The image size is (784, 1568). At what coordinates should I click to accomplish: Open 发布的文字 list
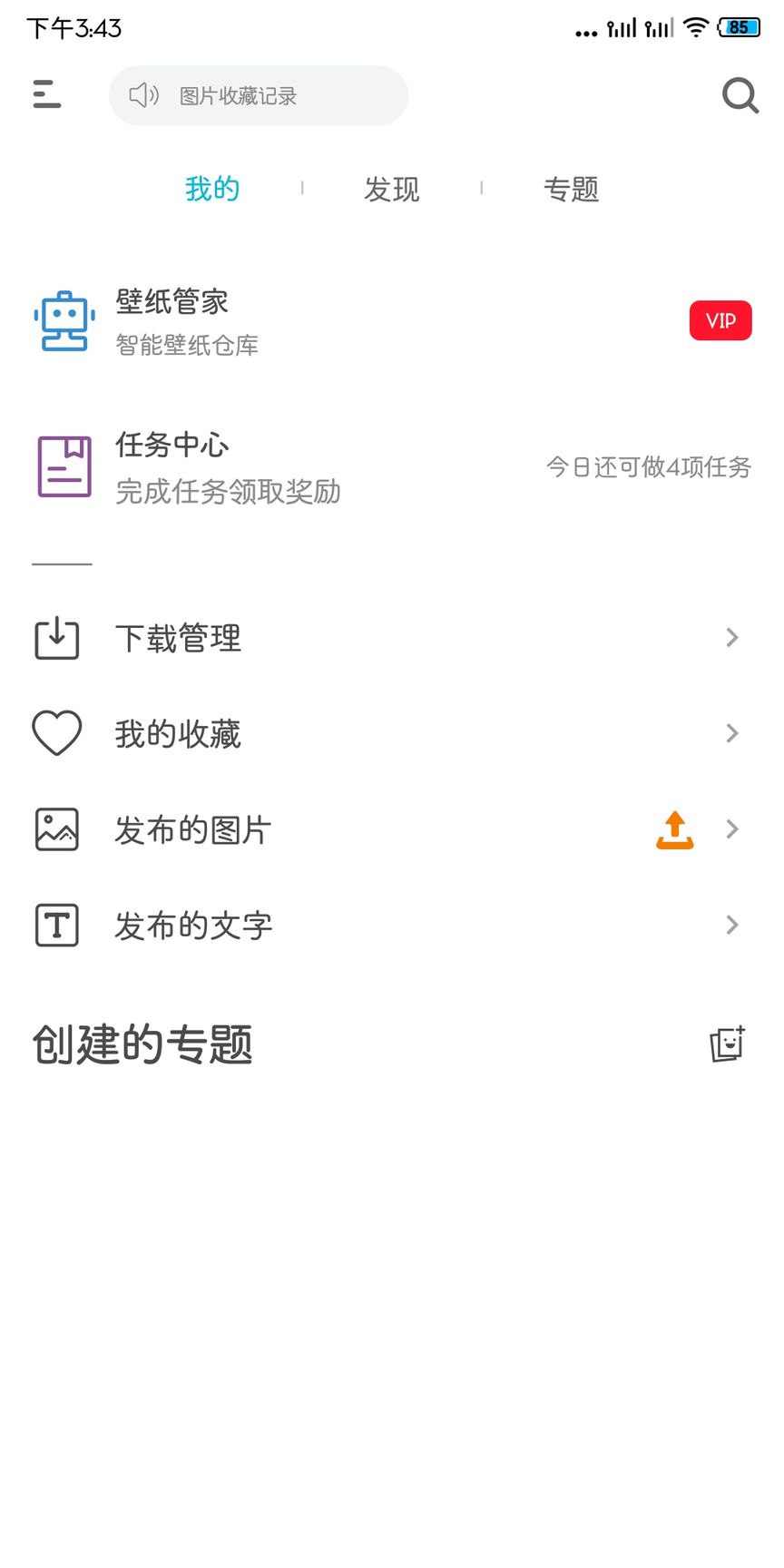192,926
